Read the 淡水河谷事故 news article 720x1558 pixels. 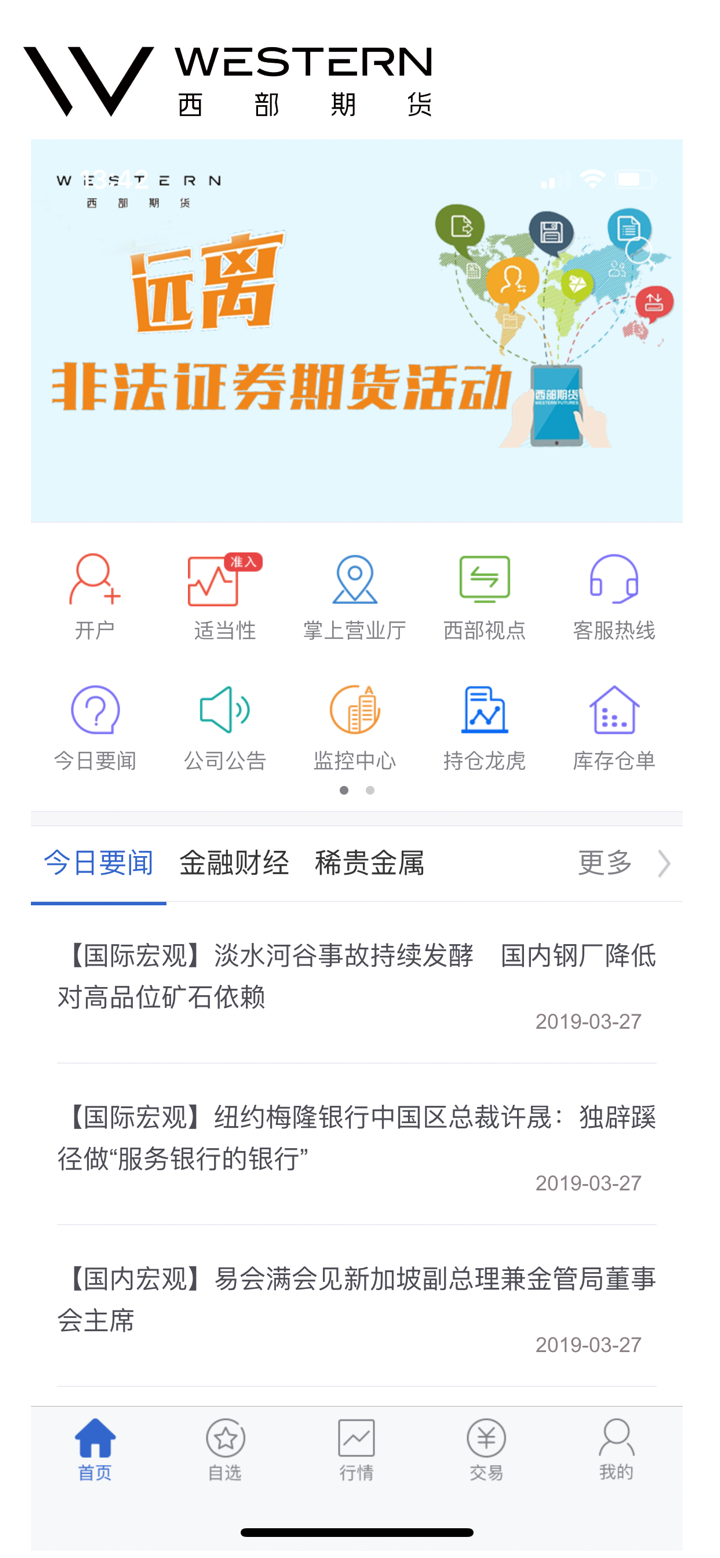pos(356,977)
